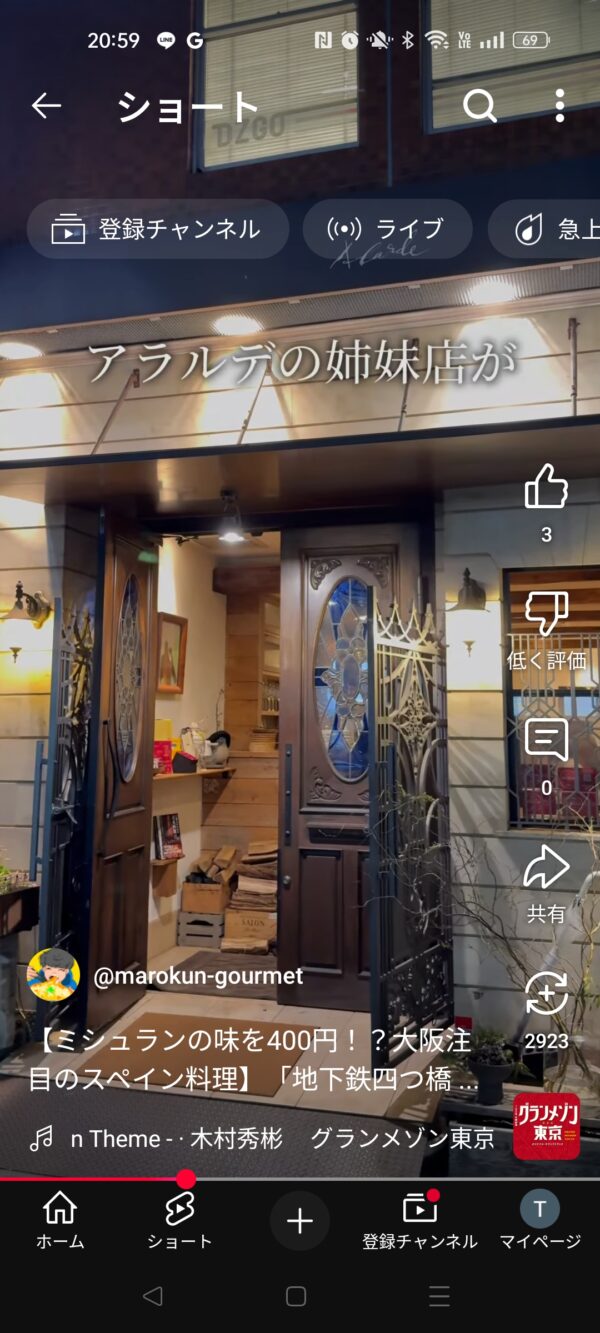Switch to the ホーム tab
This screenshot has width=600, height=1333.
(x=60, y=1221)
